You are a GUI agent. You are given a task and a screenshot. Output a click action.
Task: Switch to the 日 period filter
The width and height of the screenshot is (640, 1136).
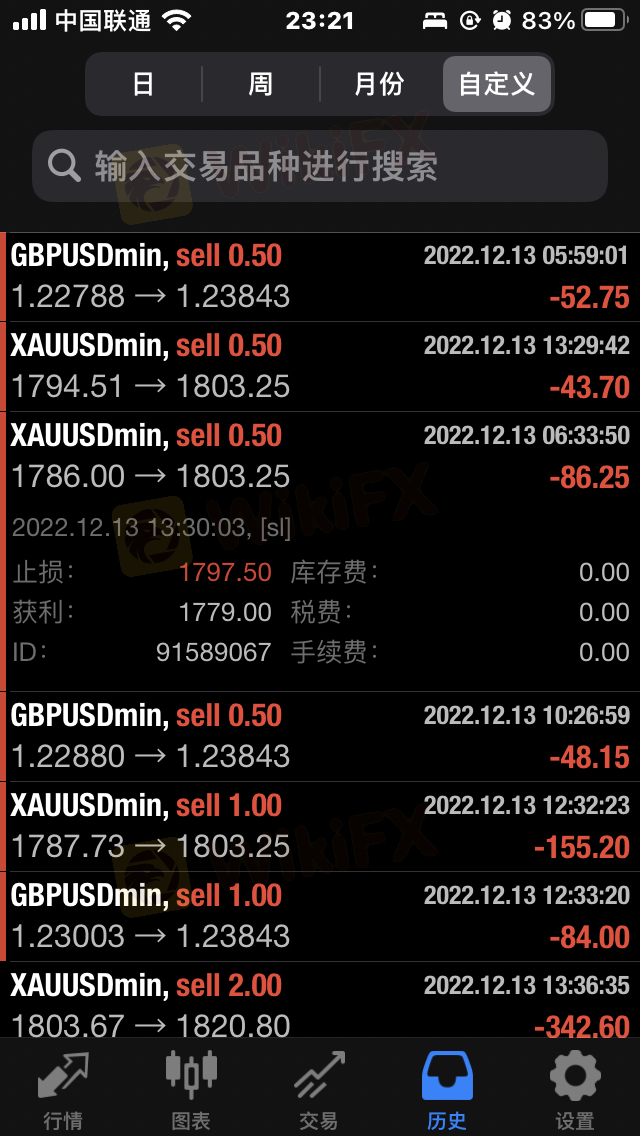pyautogui.click(x=144, y=84)
